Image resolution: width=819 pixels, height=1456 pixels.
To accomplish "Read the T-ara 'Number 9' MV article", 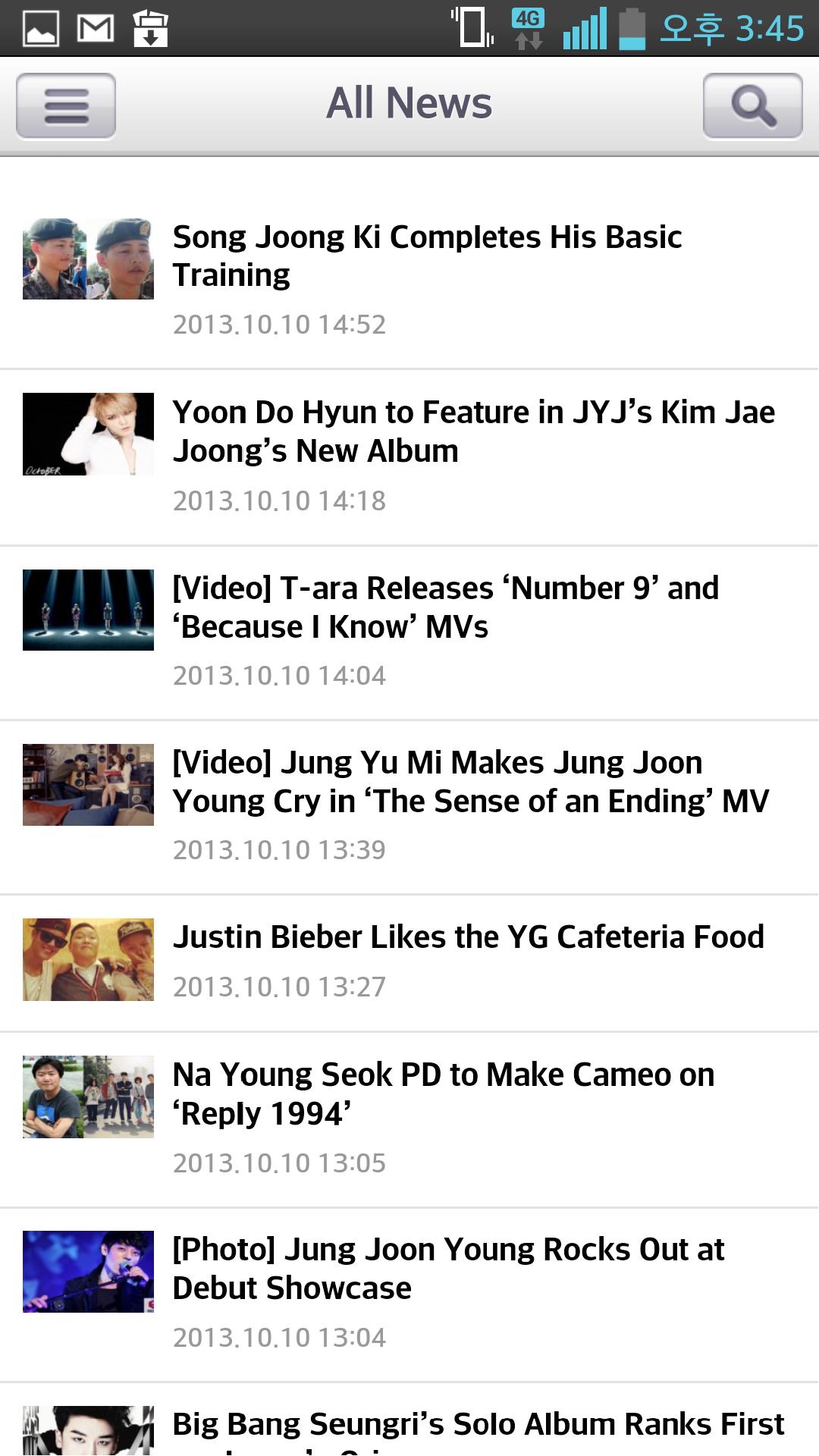I will pyautogui.click(x=446, y=607).
